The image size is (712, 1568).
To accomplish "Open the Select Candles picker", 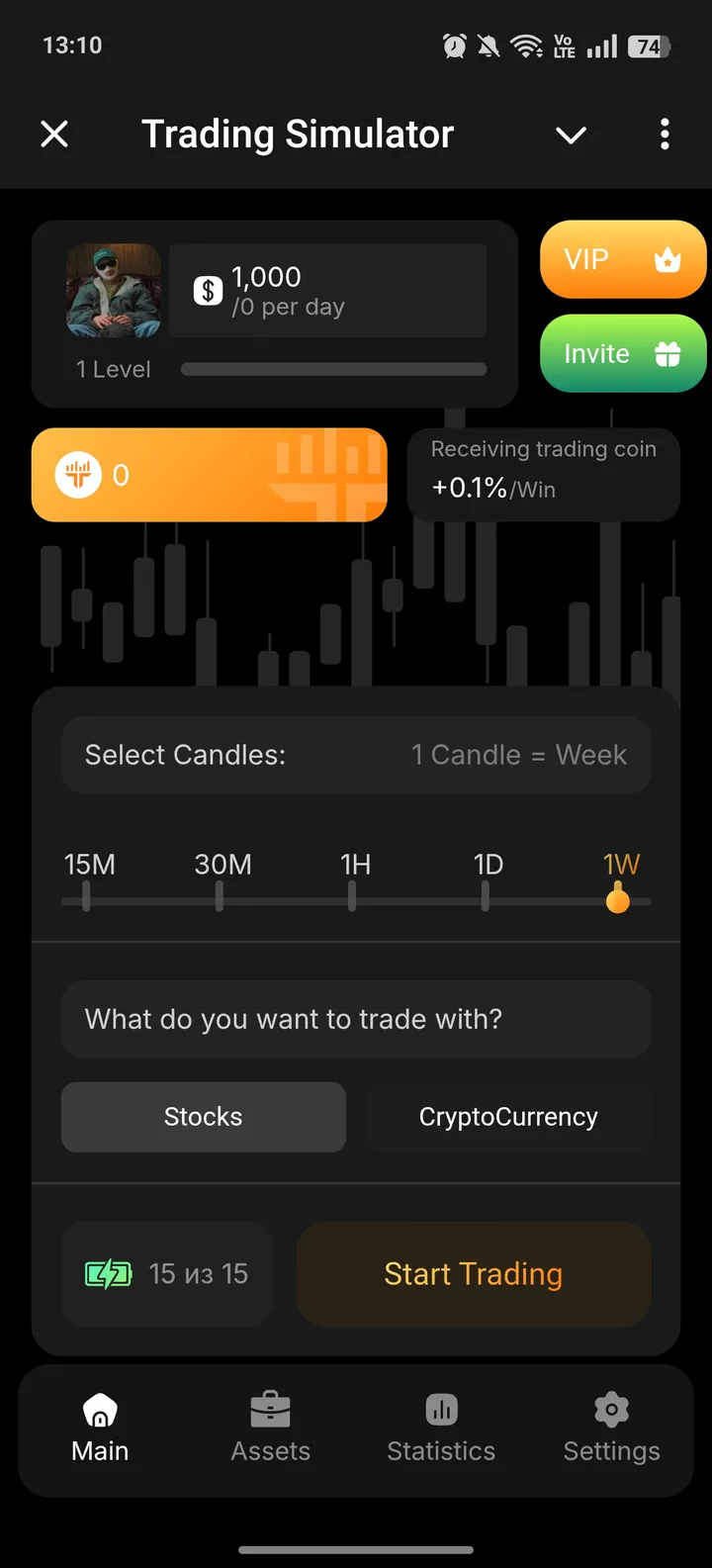I will point(356,755).
